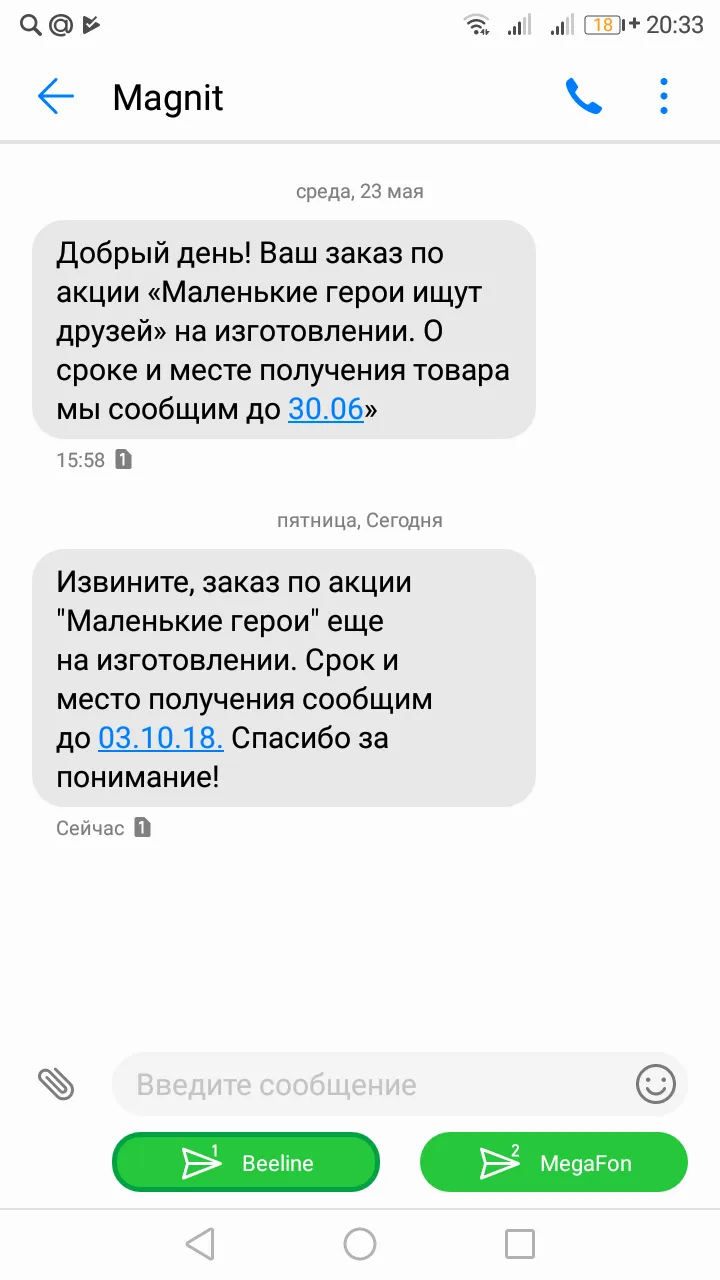720x1280 pixels.
Task: Tap the system home button
Action: 360,1244
